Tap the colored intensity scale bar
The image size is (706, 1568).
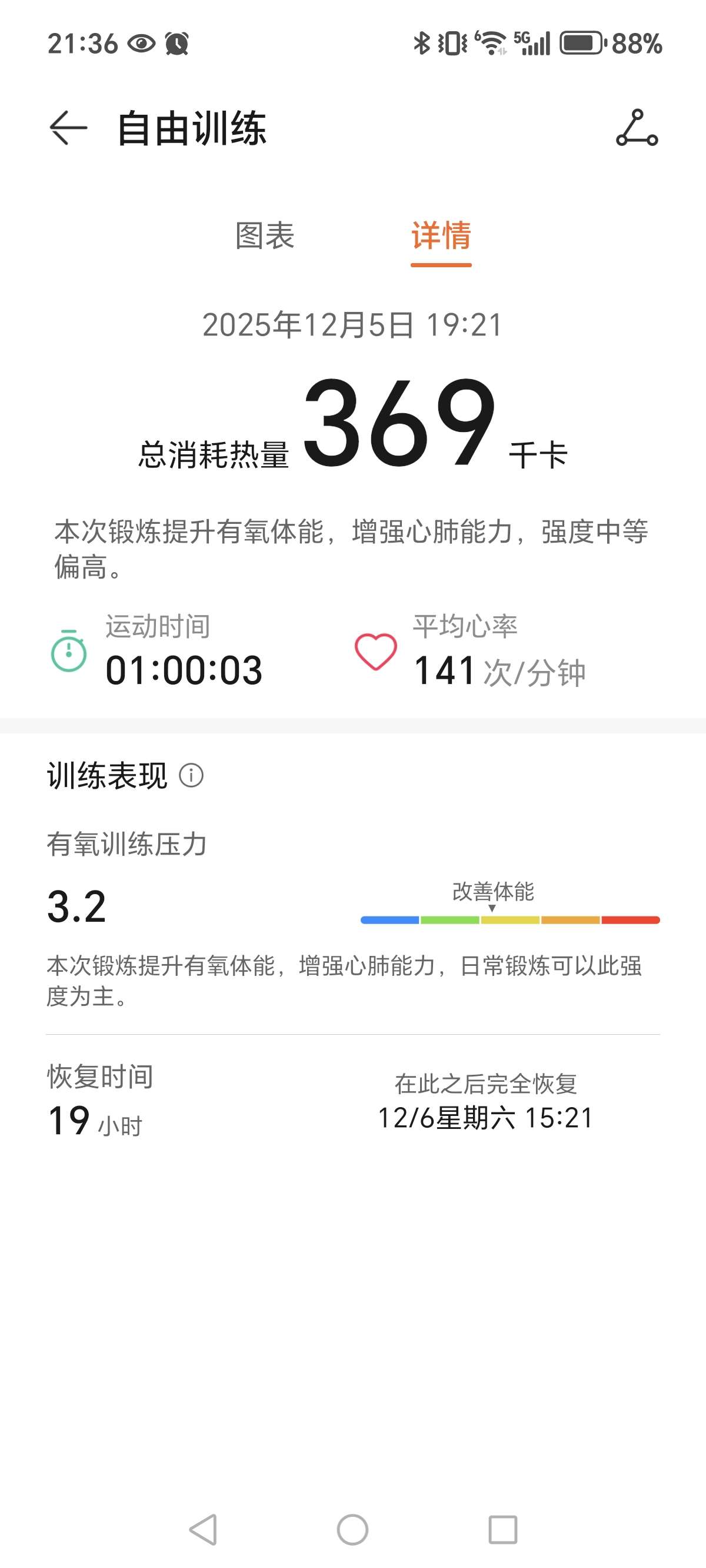510,920
